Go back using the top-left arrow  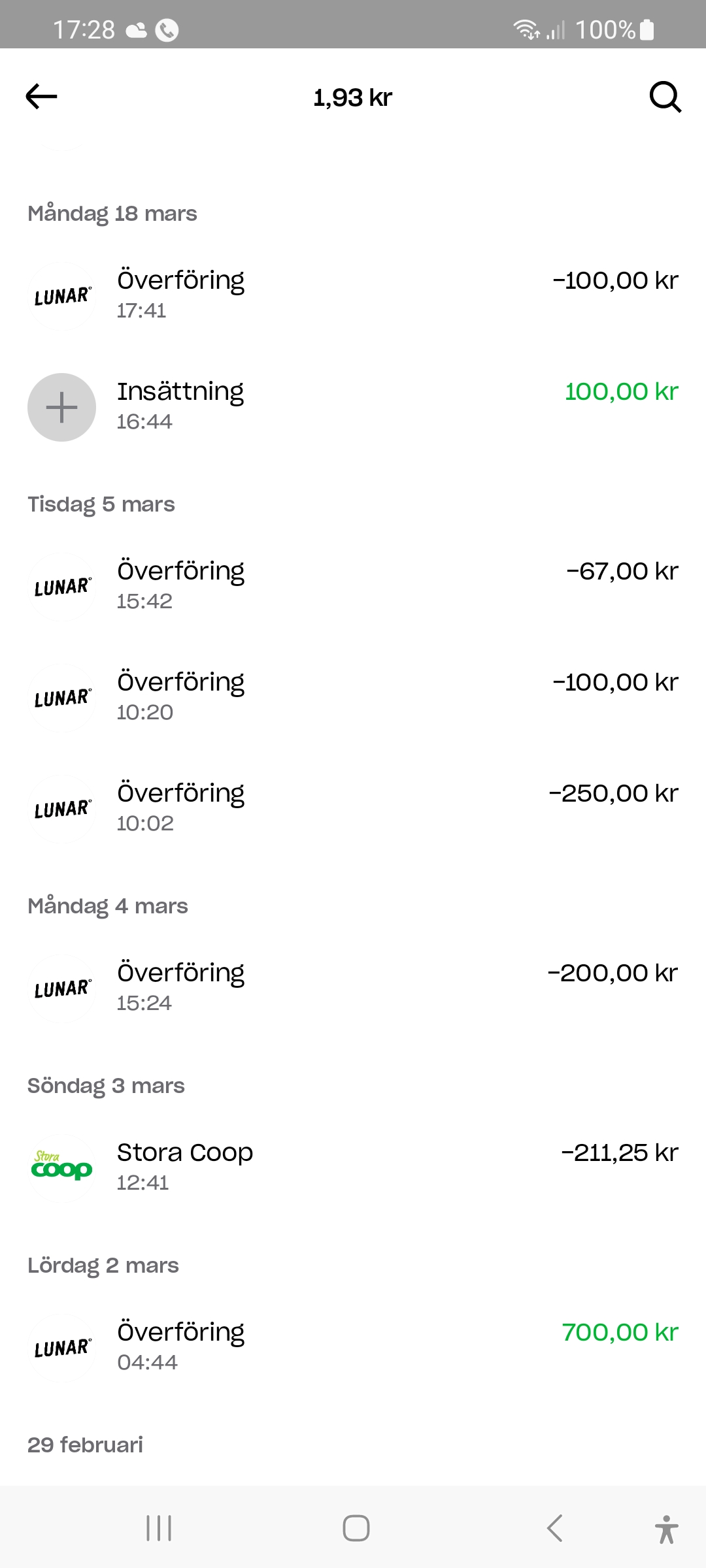[x=41, y=97]
